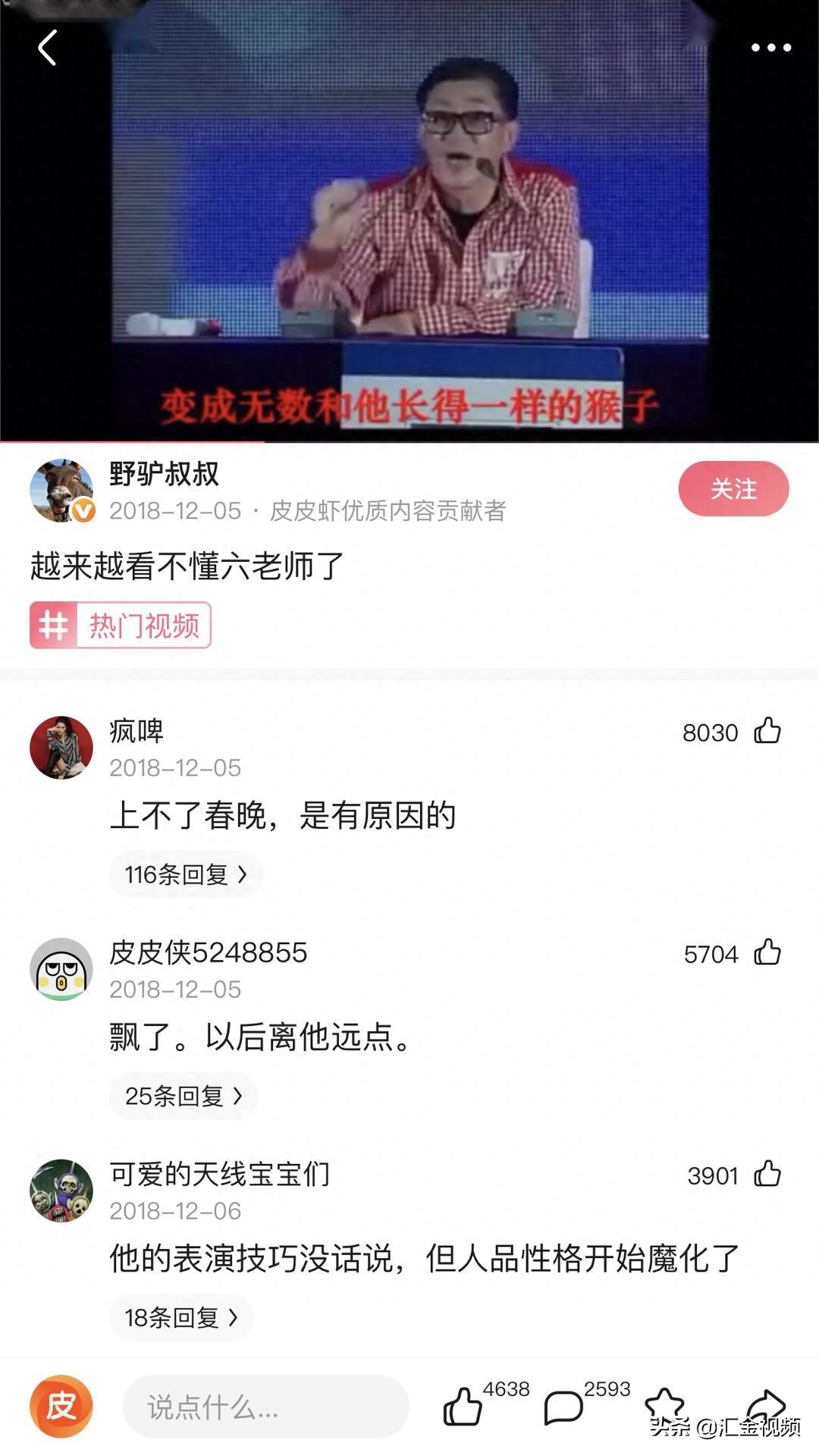
Task: Go back using the top-left arrow
Action: coord(47,48)
